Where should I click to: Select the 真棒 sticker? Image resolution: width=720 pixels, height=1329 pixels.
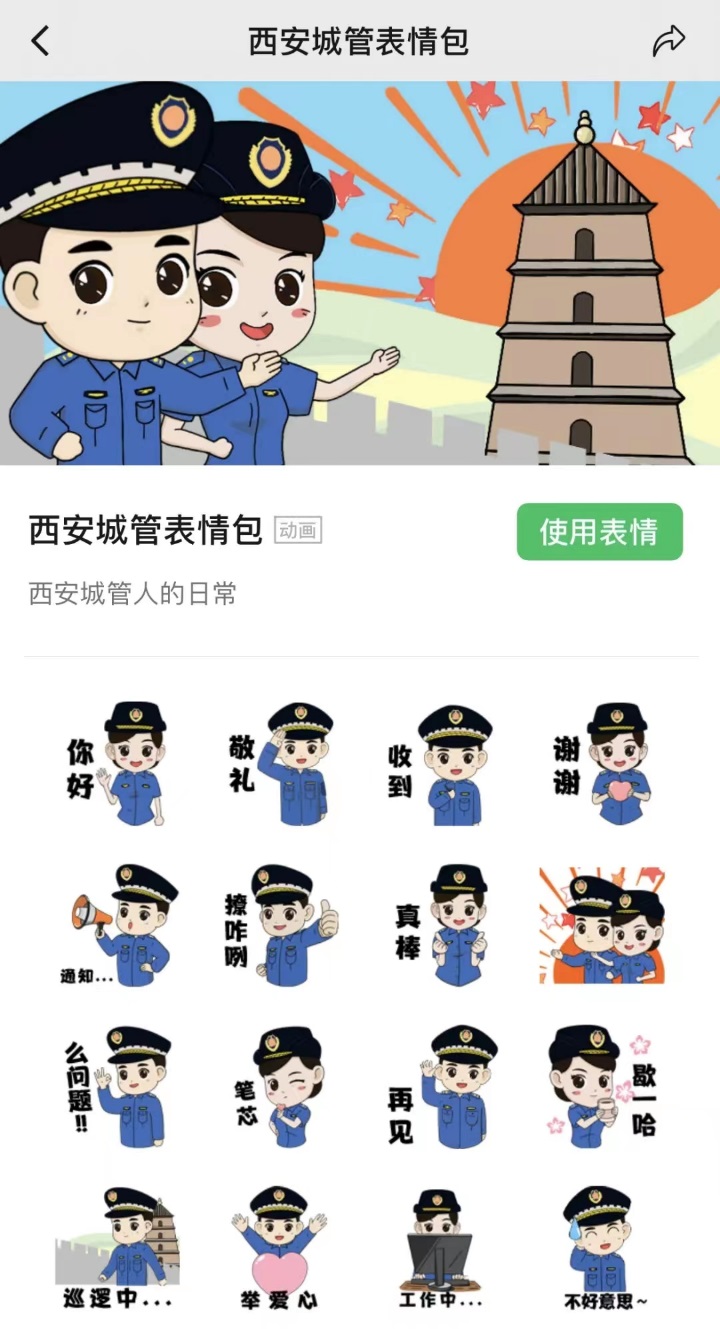coord(441,926)
